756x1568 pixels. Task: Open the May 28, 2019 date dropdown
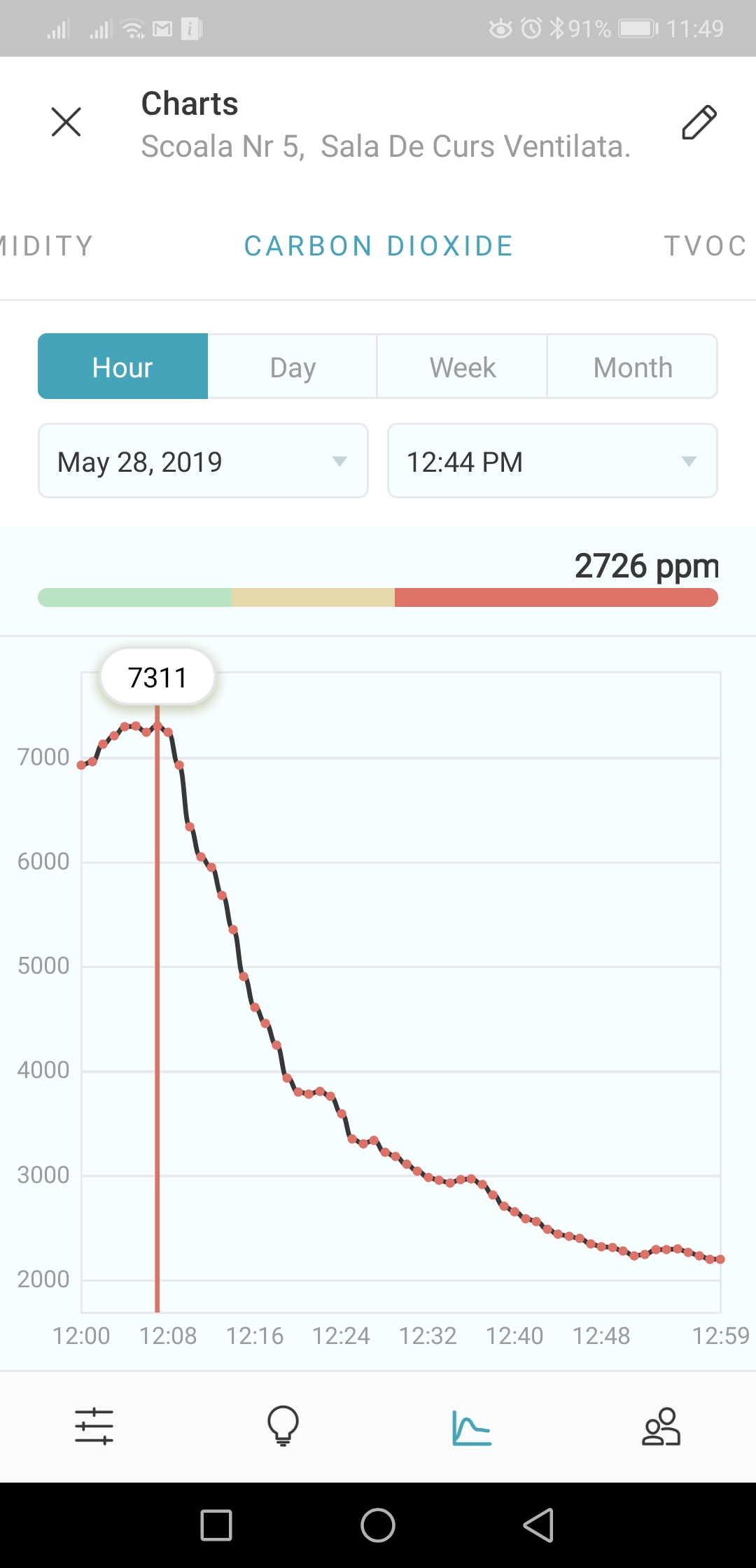203,461
